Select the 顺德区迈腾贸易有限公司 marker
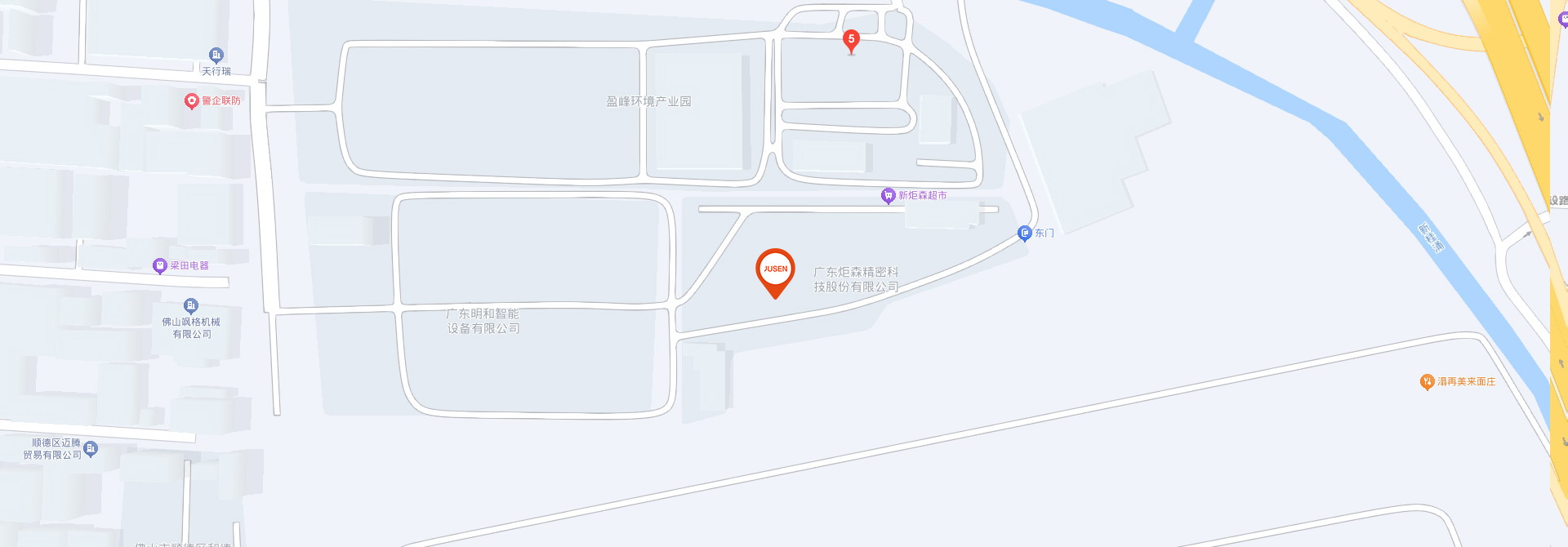Viewport: 1568px width, 547px height. coord(91,448)
